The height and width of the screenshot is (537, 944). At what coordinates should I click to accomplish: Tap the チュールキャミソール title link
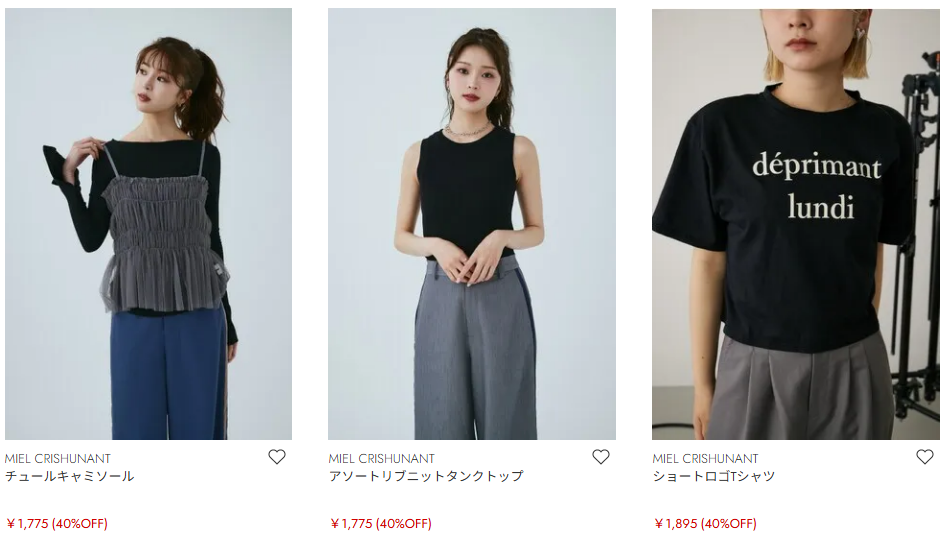70,477
